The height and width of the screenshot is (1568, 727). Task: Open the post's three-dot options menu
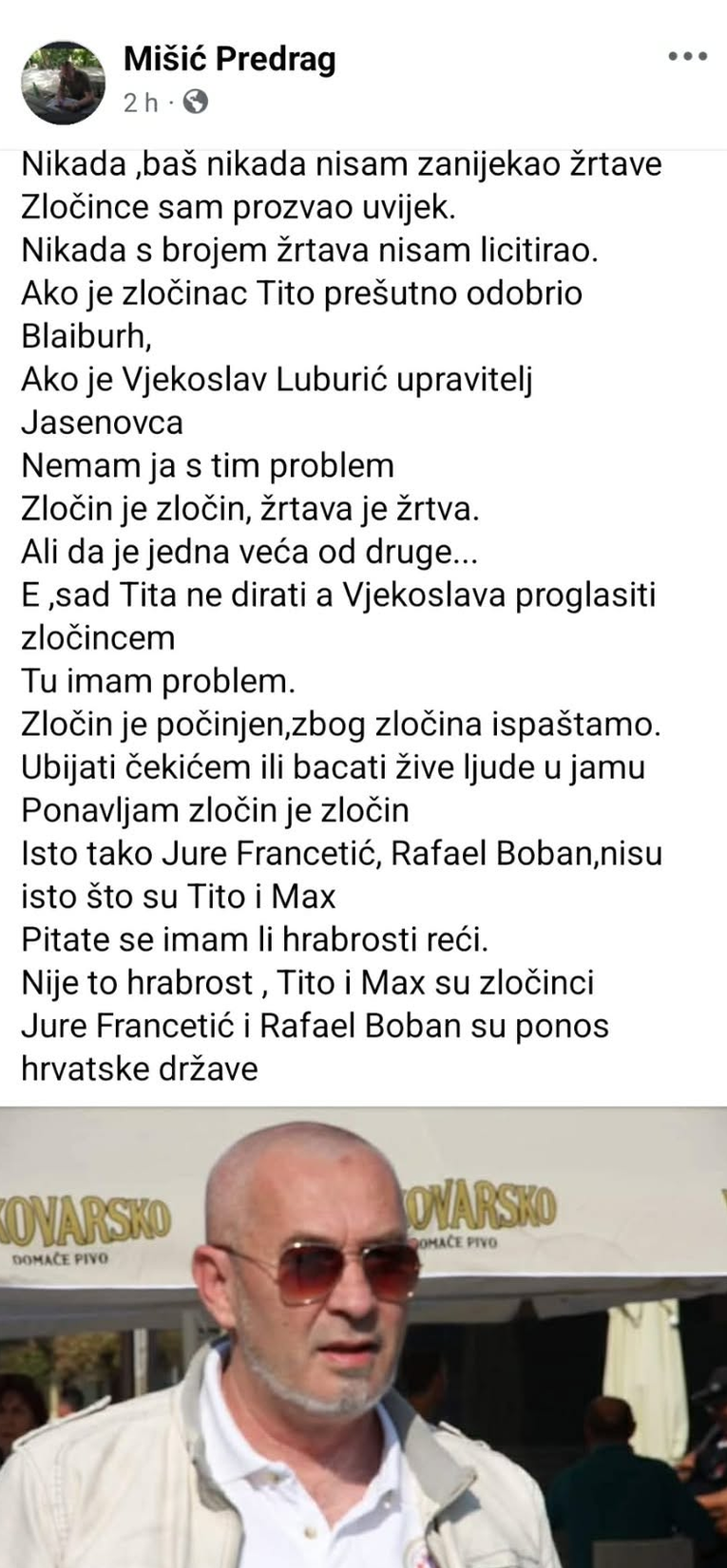pos(687,57)
